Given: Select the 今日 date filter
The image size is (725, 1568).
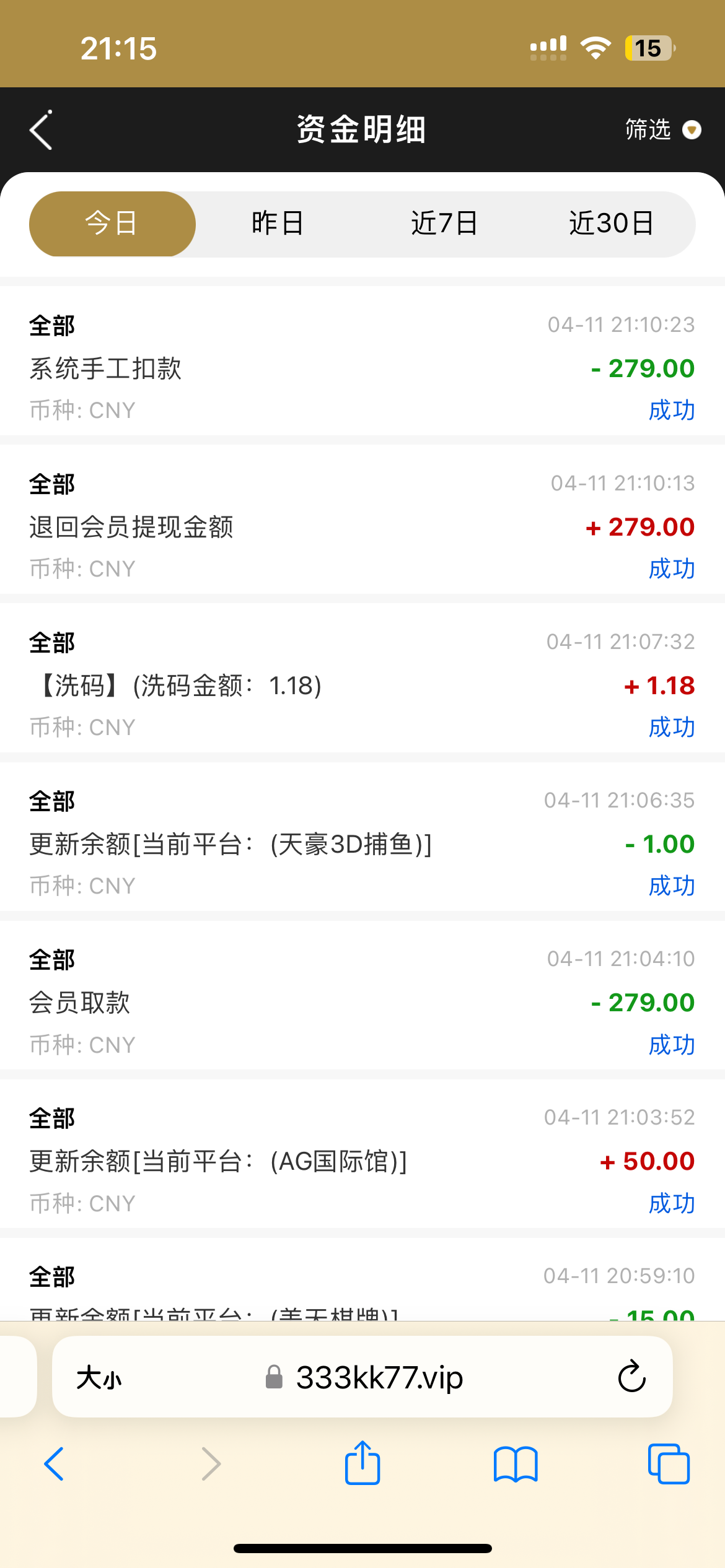Looking at the screenshot, I should click(x=112, y=224).
